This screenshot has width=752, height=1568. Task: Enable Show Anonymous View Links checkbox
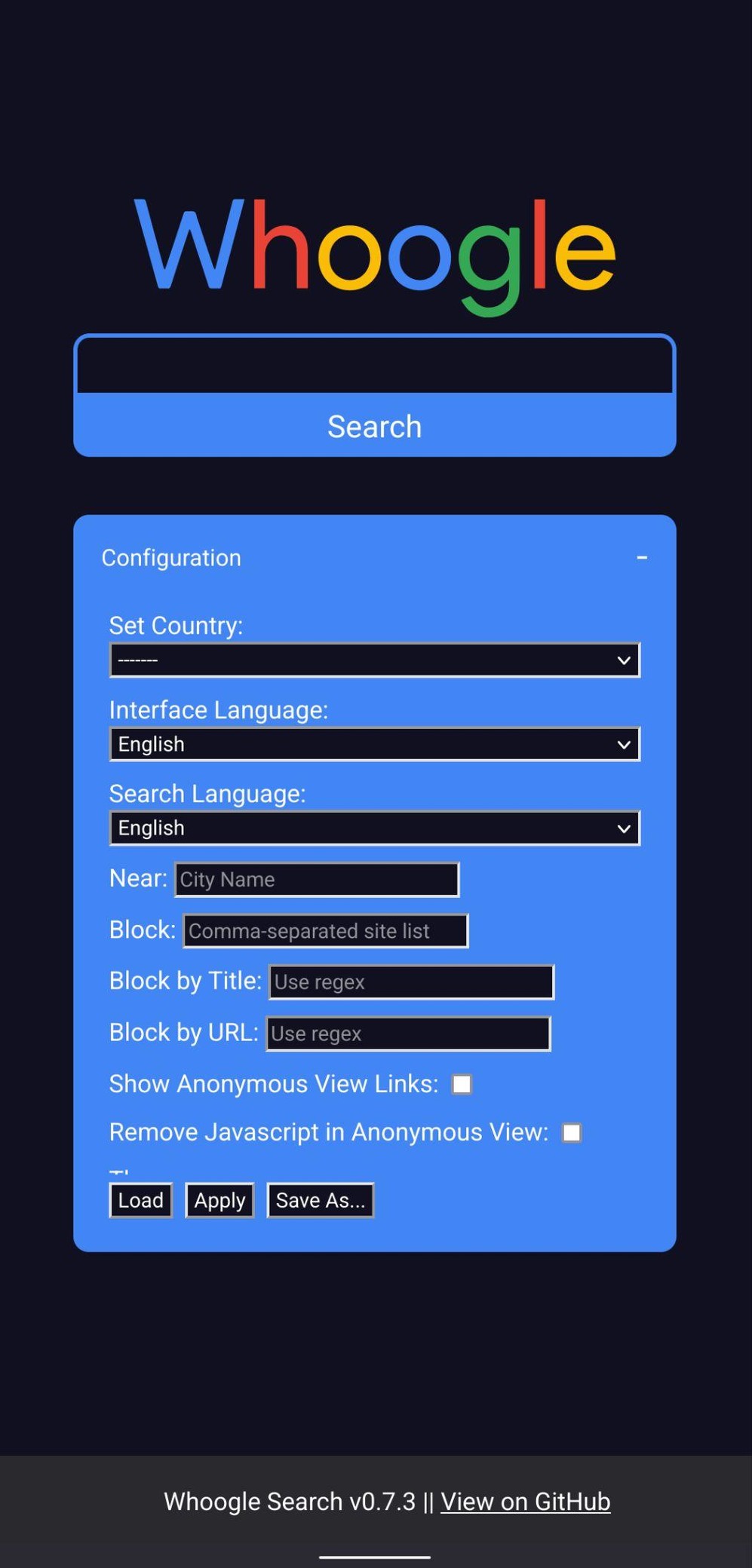pos(462,1084)
